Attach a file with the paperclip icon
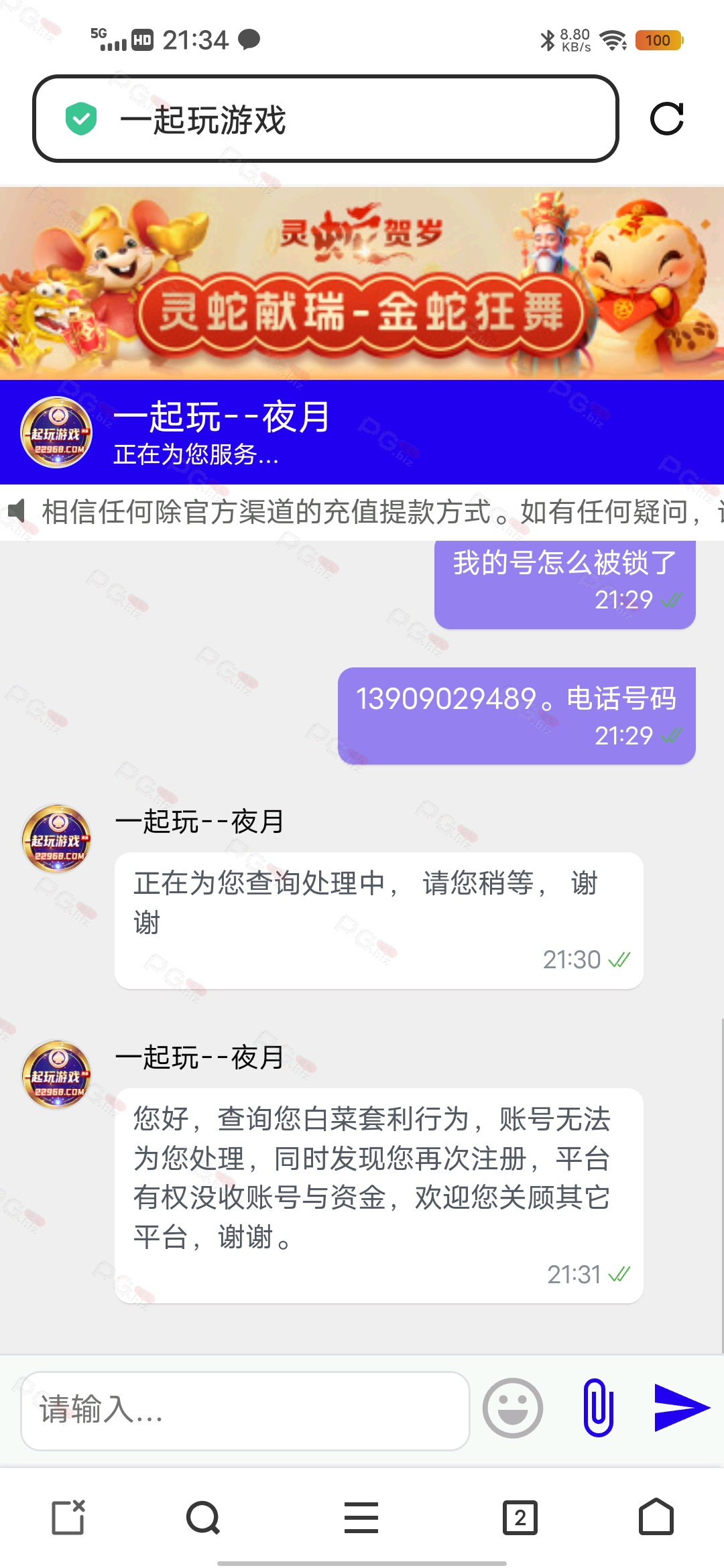Viewport: 724px width, 1568px height. [599, 1408]
